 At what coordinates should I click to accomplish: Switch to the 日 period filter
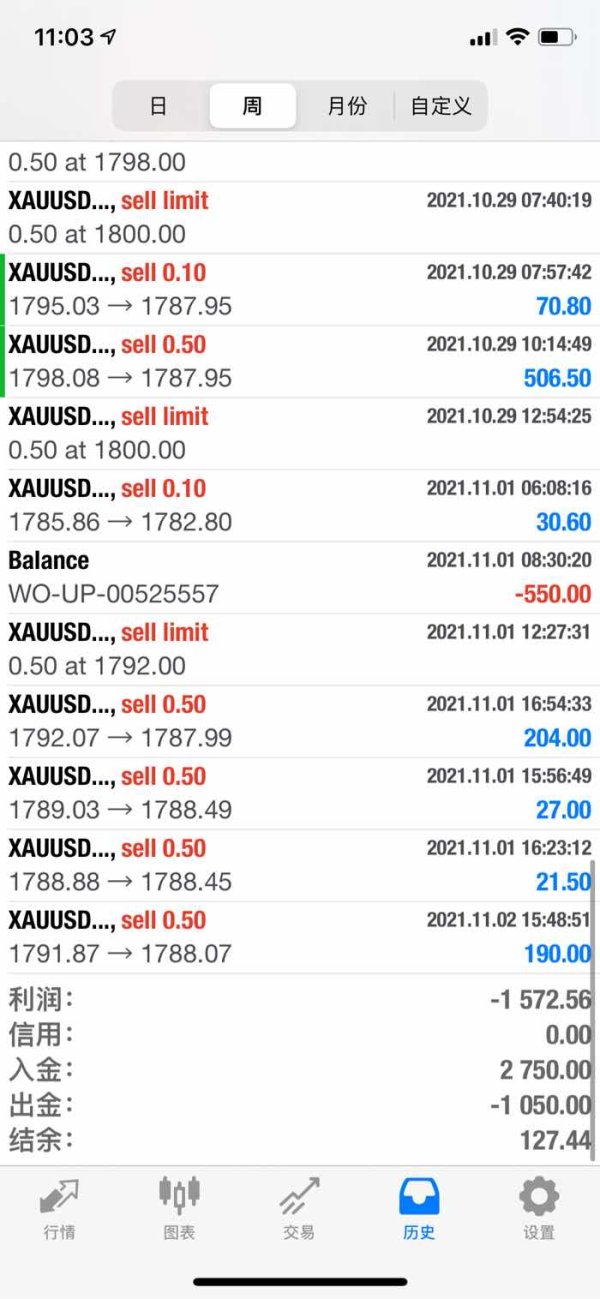(158, 106)
